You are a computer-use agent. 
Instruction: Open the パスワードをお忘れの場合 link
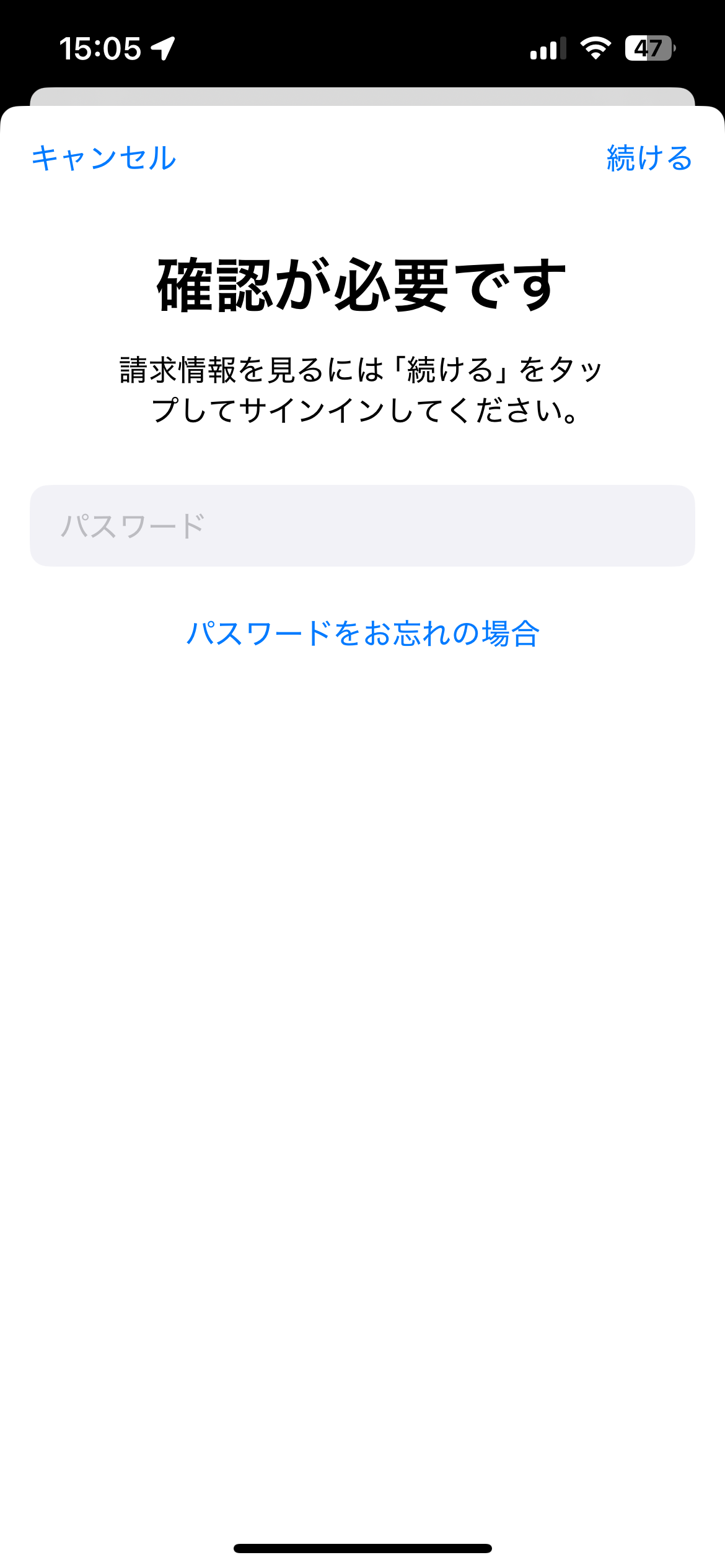coord(362,634)
